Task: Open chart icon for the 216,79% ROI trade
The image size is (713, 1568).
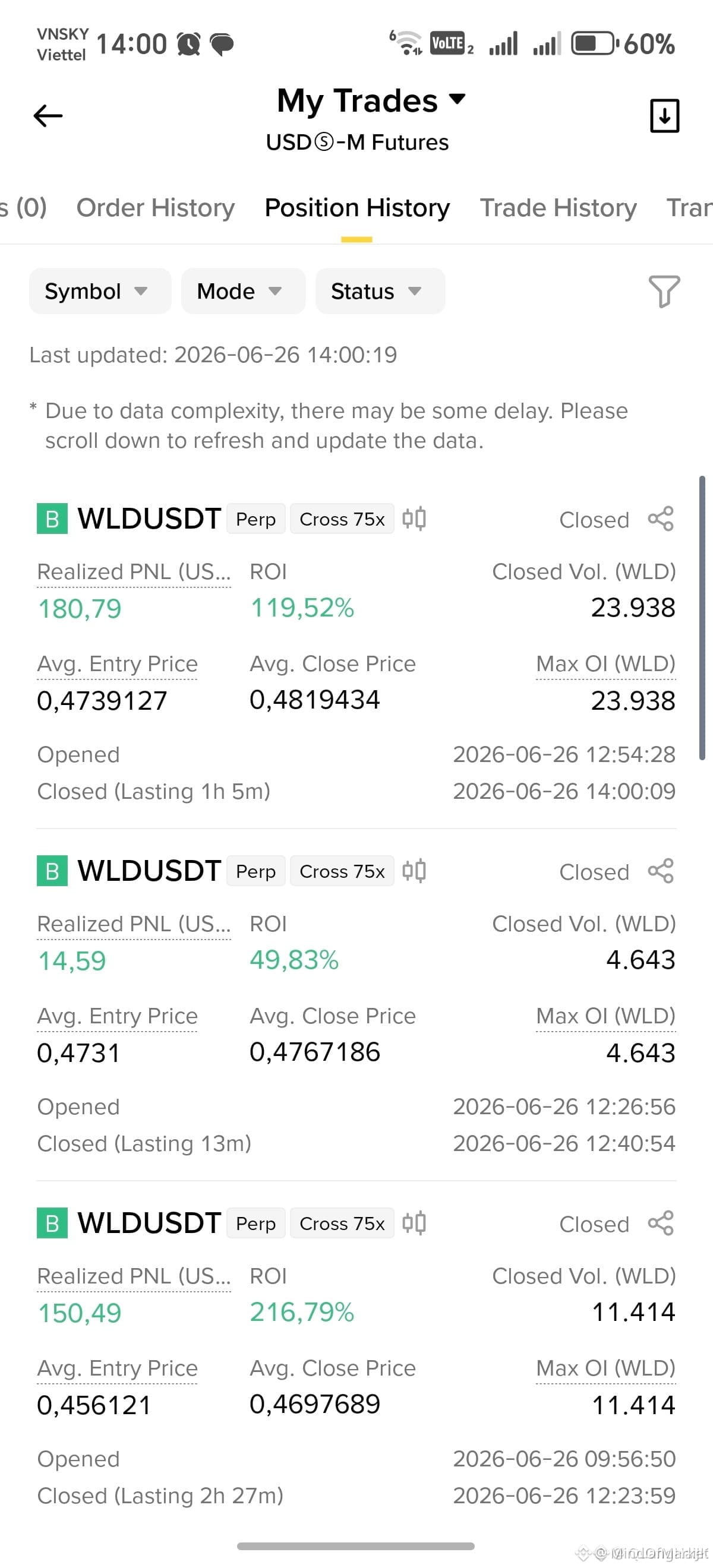Action: click(414, 1224)
